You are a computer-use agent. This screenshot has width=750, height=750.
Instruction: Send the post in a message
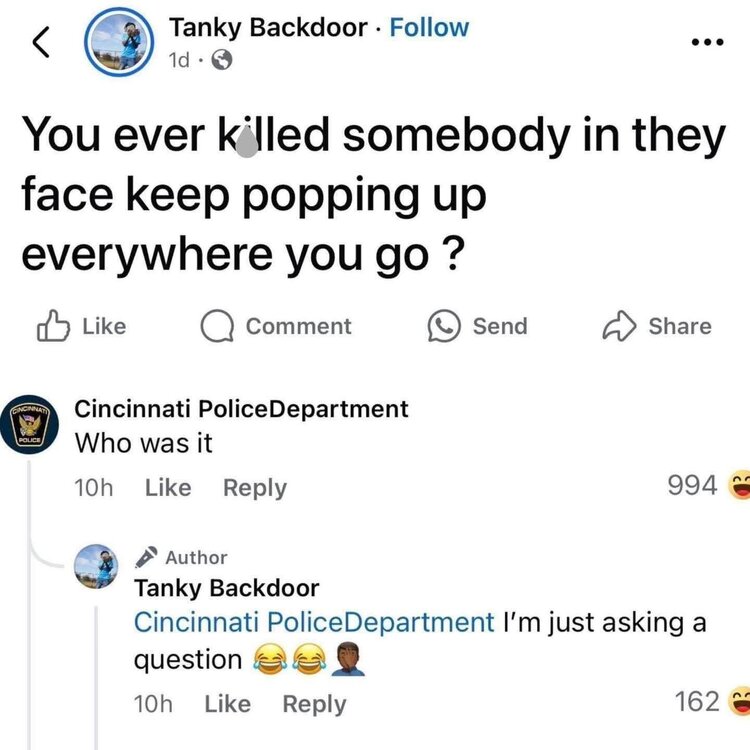point(477,326)
